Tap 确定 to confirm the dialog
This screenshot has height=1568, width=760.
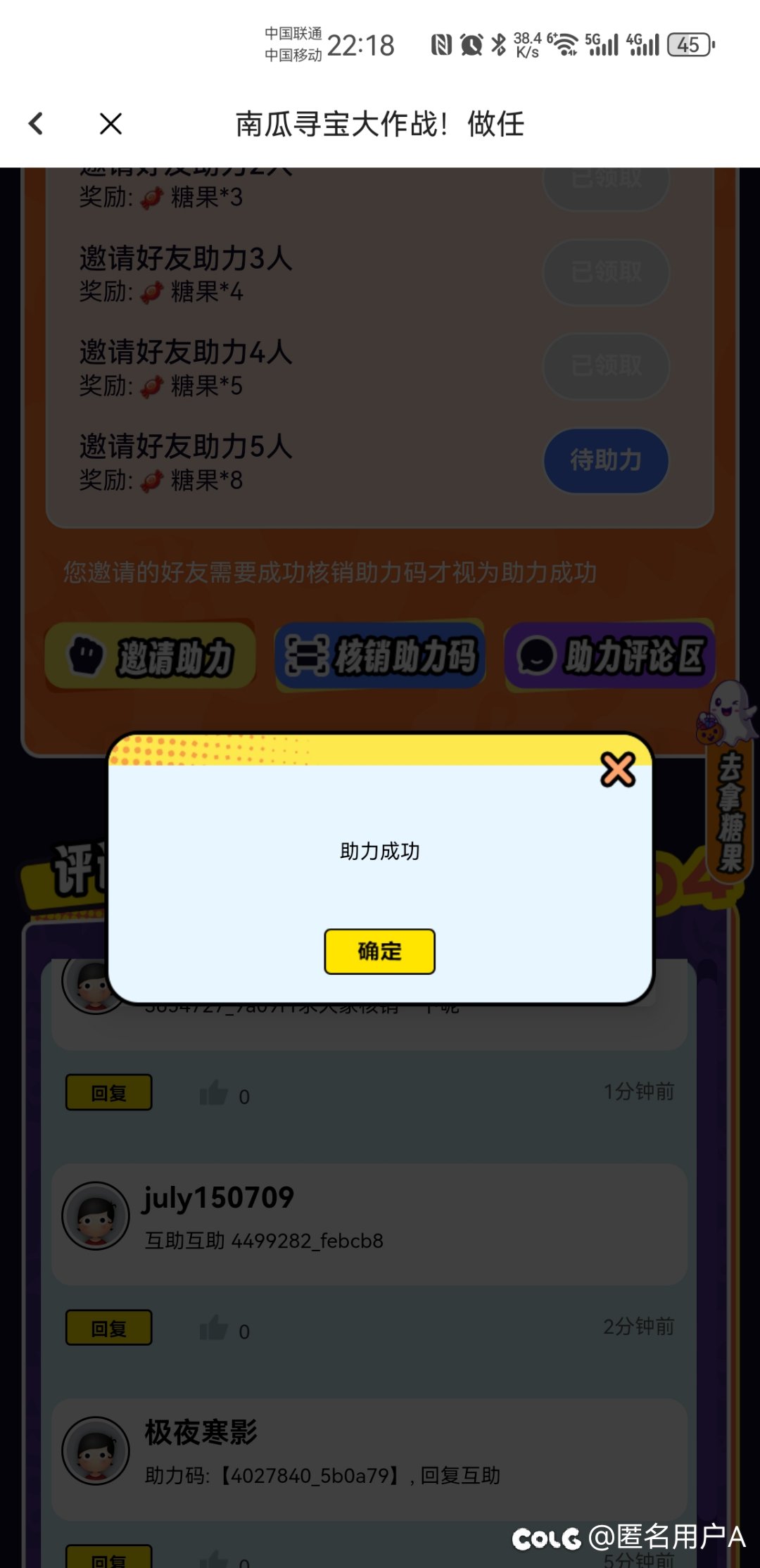pyautogui.click(x=379, y=951)
